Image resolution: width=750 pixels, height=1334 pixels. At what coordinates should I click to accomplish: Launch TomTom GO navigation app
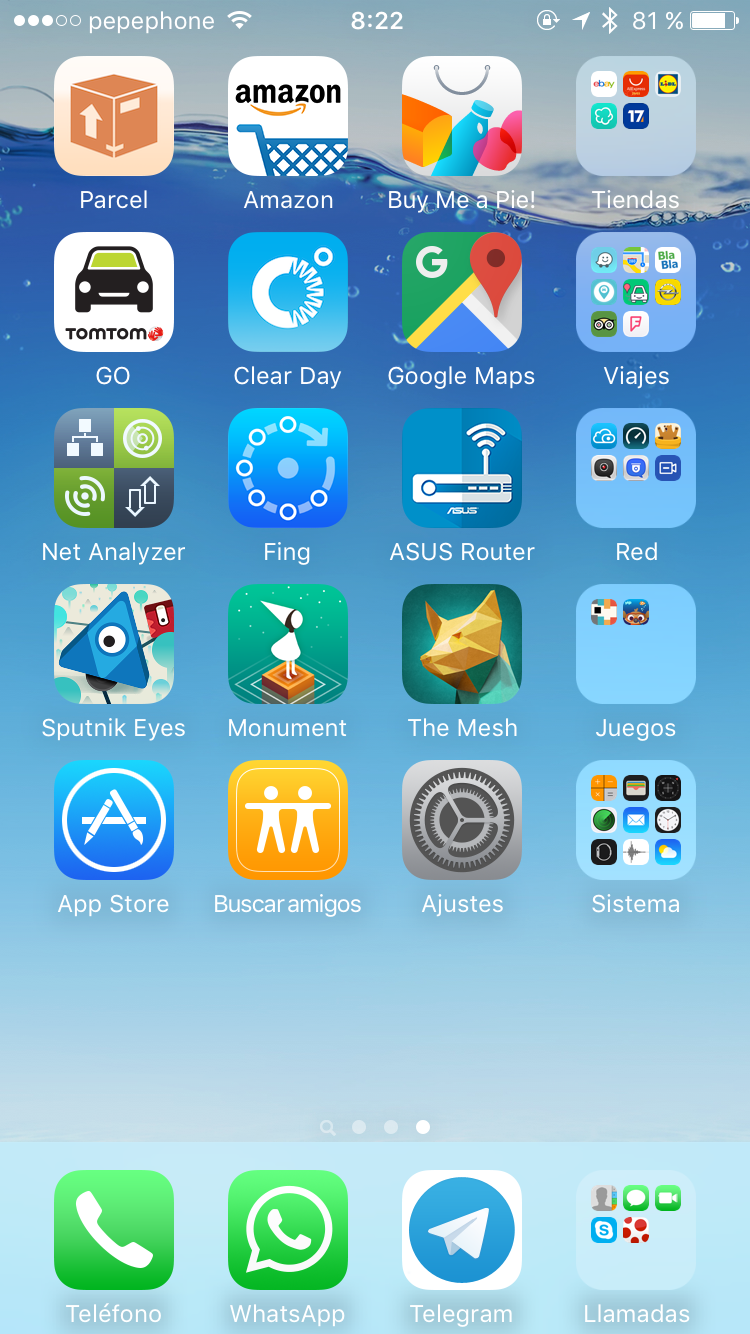click(114, 292)
